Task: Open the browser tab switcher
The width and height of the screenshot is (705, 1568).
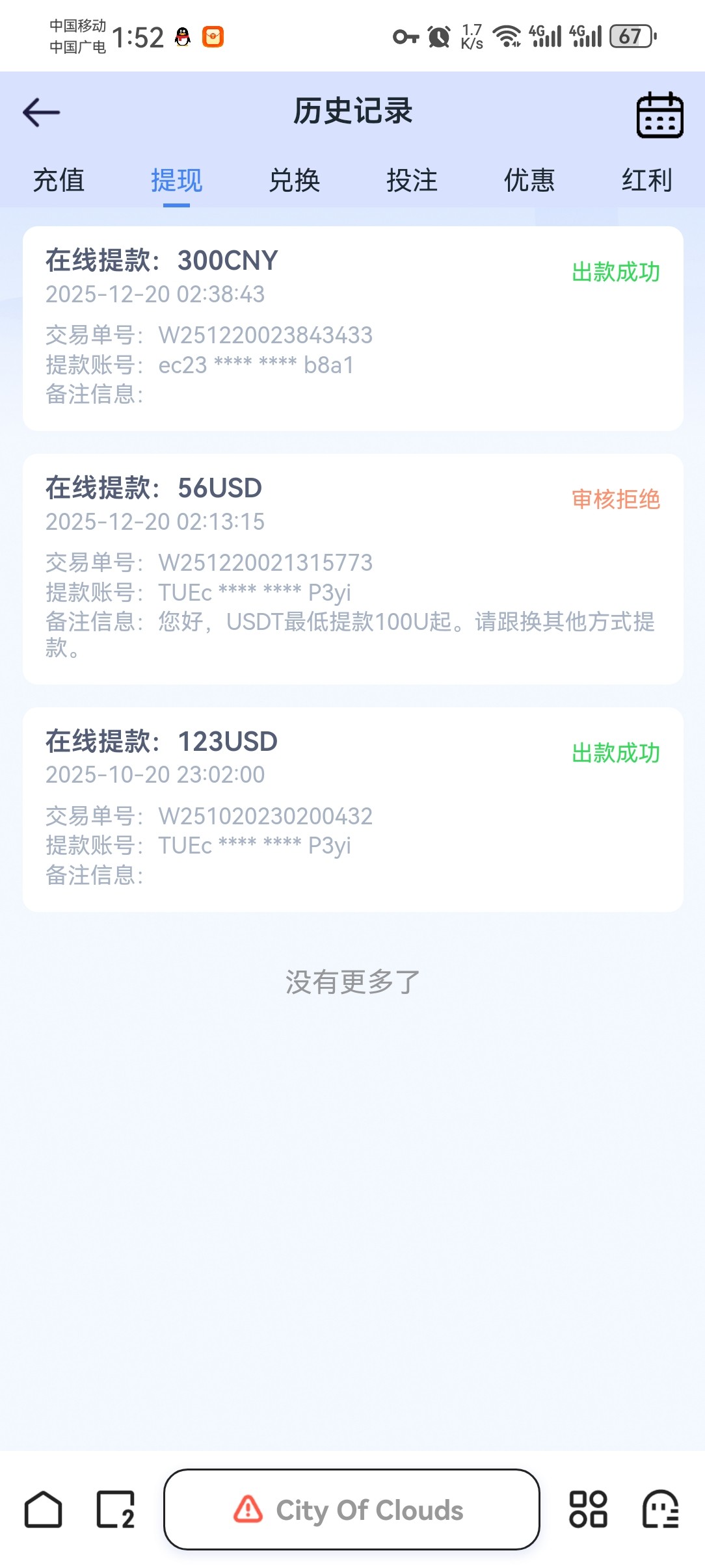Action: point(116,1509)
